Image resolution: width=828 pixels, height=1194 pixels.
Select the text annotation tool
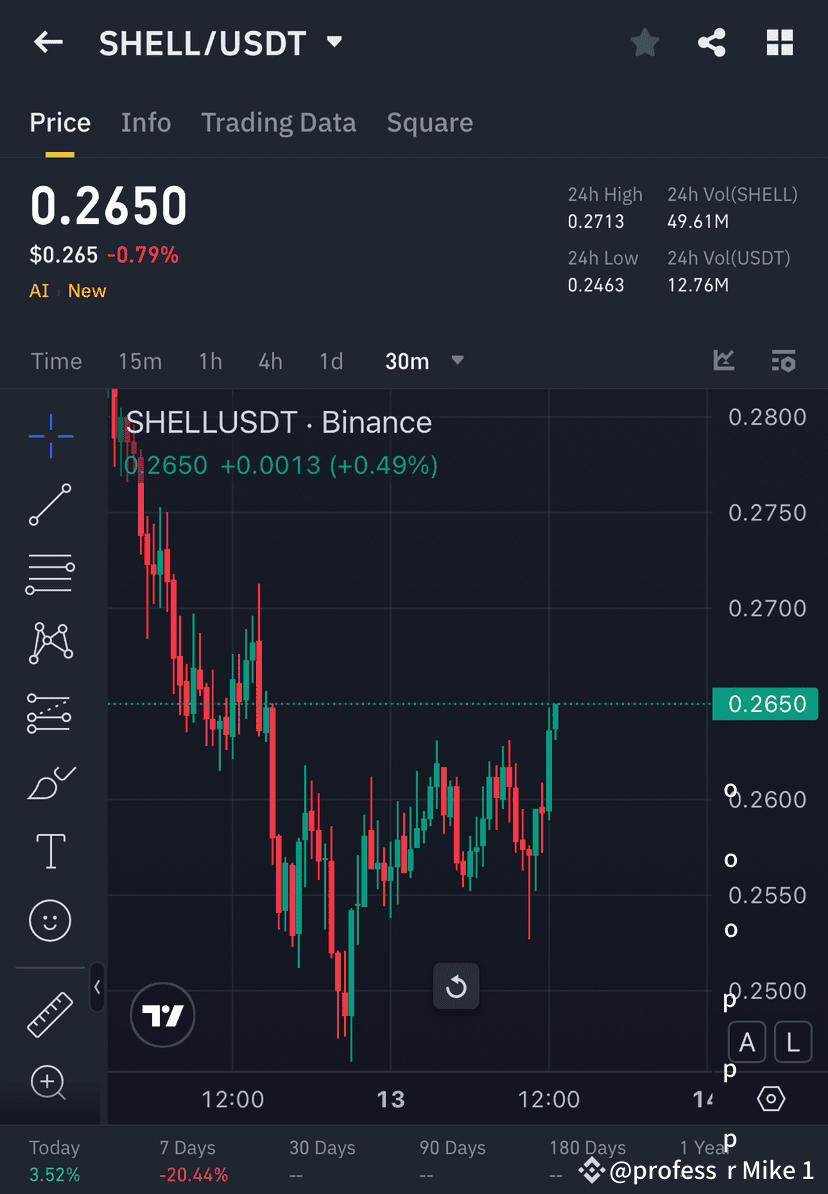click(50, 850)
